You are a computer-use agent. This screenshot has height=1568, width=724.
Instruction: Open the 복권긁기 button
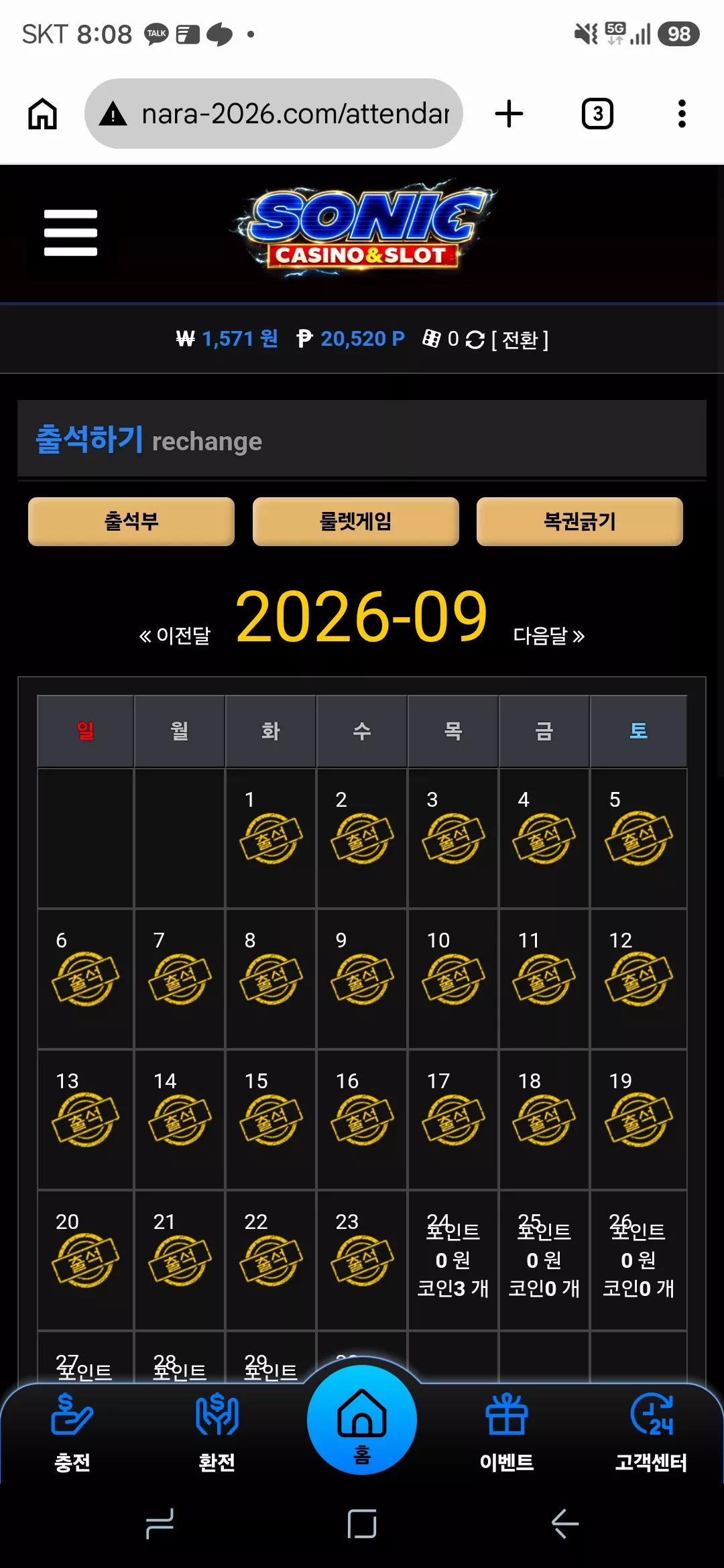pos(580,521)
